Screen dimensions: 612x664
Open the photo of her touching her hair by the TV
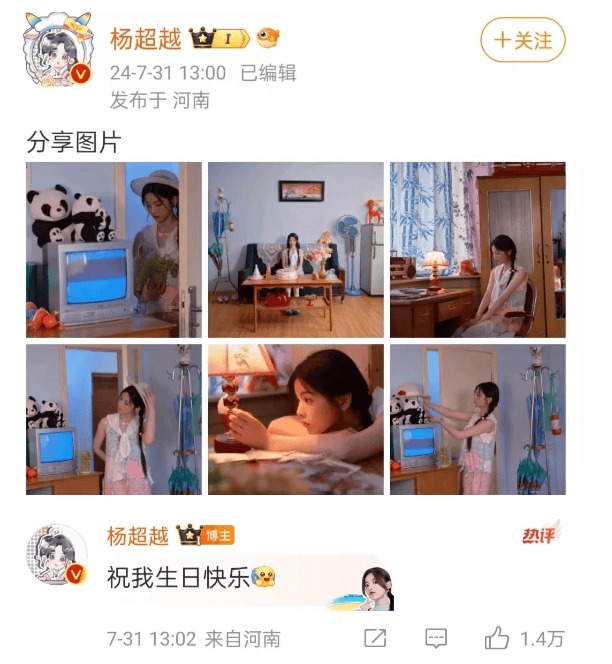point(114,419)
